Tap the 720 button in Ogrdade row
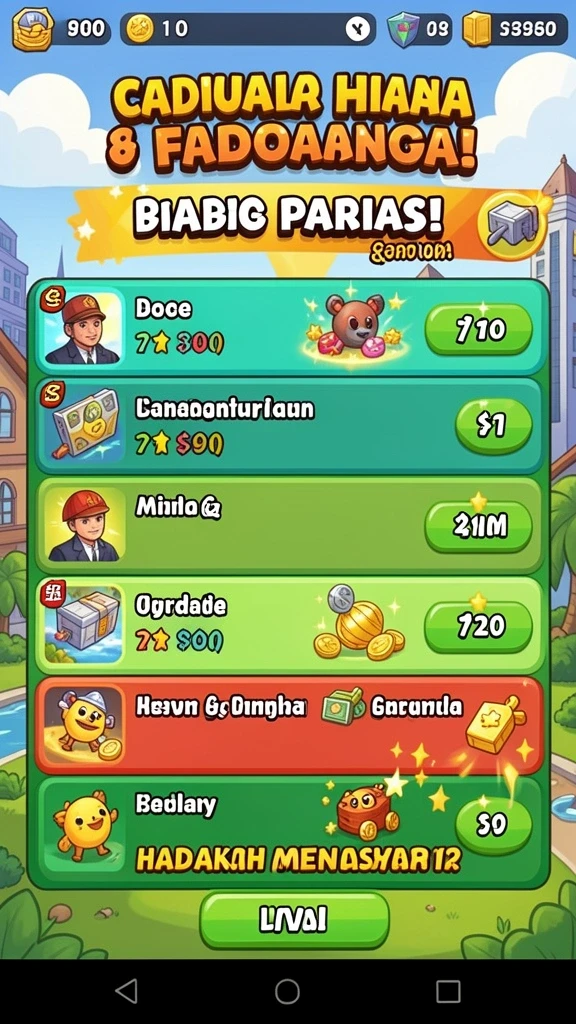The width and height of the screenshot is (576, 1024). click(x=479, y=626)
